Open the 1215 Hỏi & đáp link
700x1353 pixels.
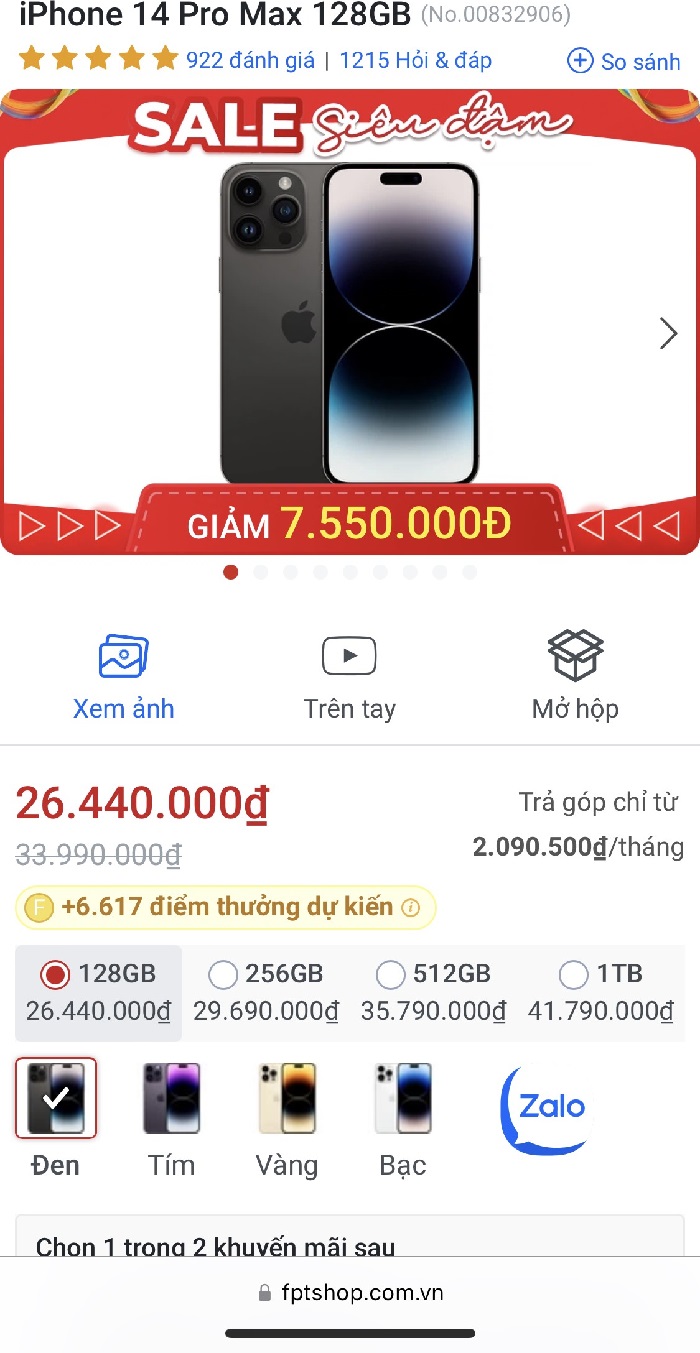[x=415, y=61]
